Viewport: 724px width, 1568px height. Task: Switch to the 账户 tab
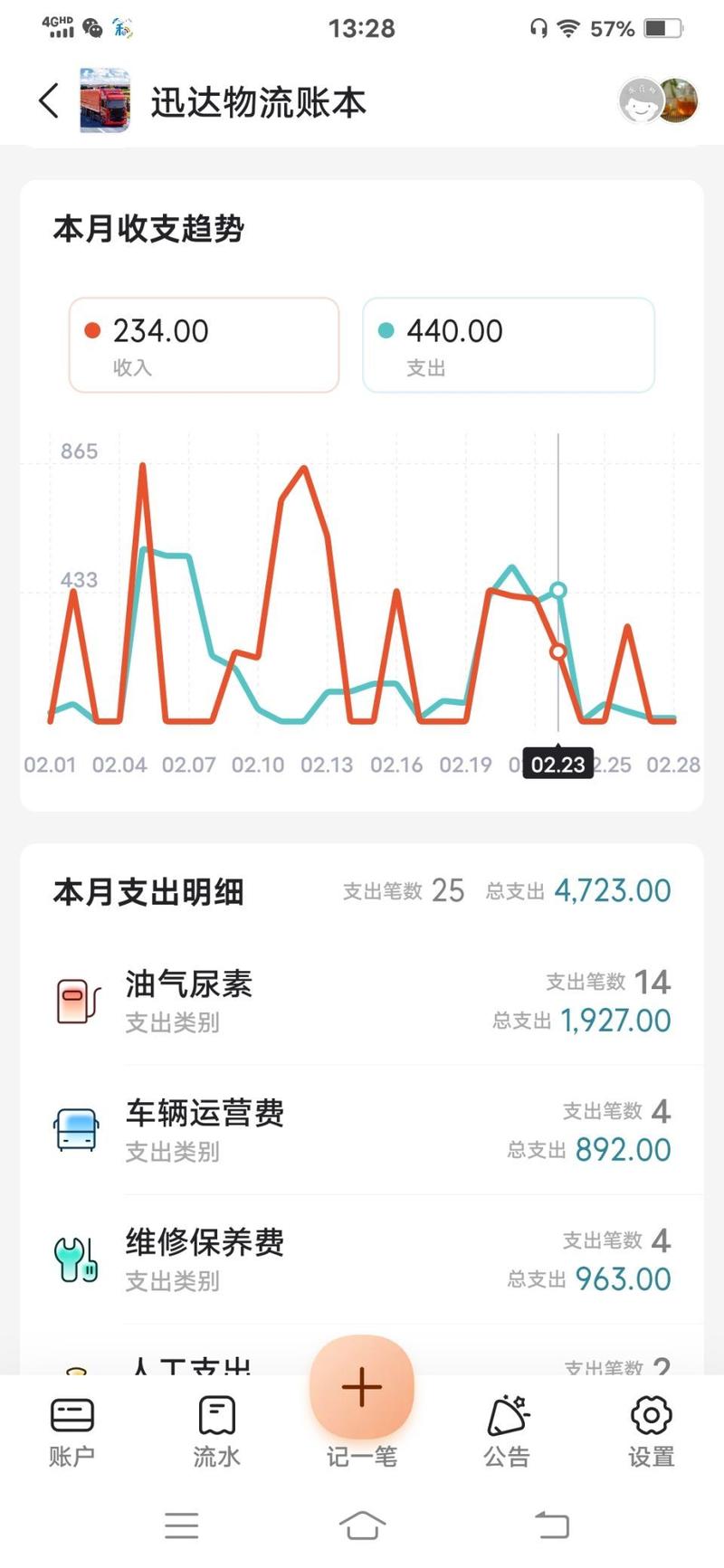(x=72, y=1431)
